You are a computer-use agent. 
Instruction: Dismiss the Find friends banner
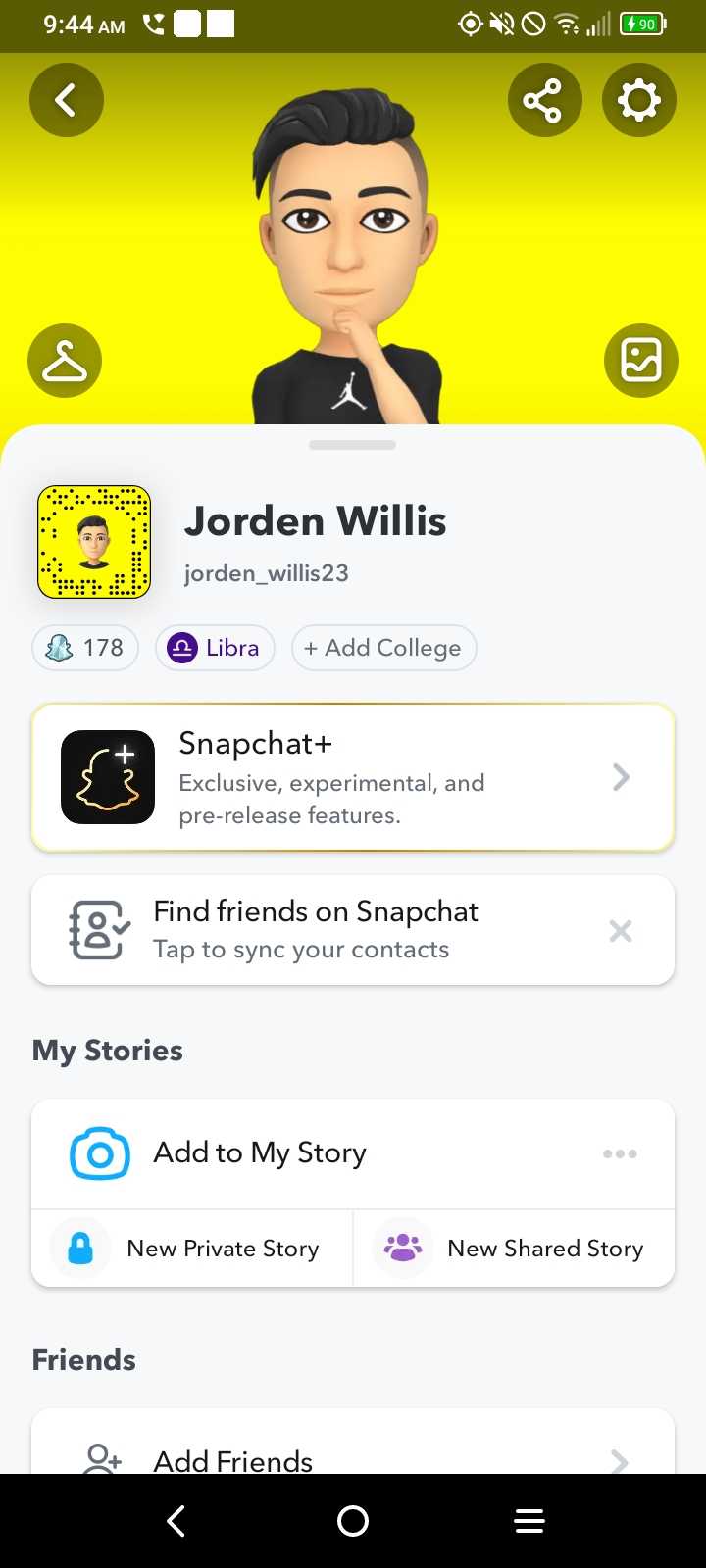(620, 931)
